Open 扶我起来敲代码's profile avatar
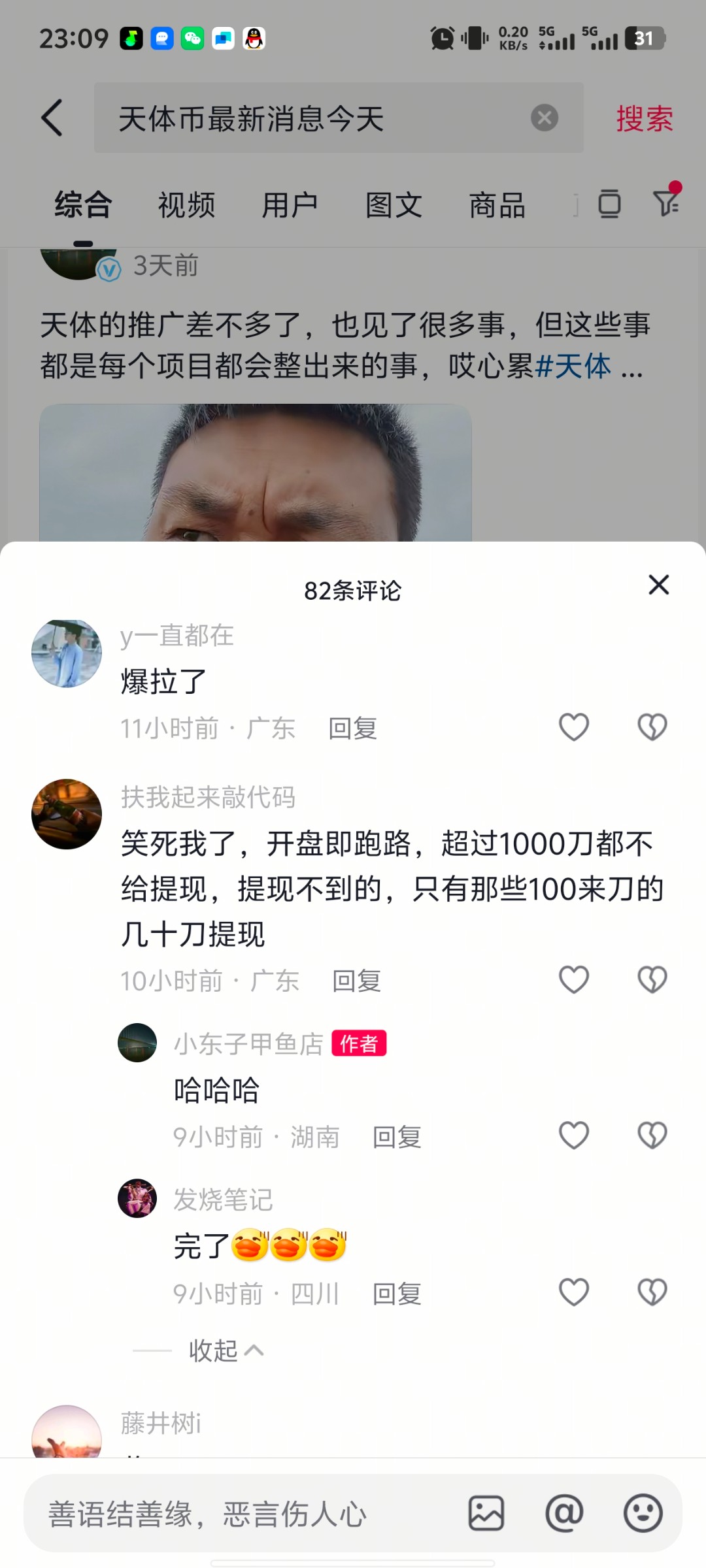The width and height of the screenshot is (706, 1568). [x=67, y=814]
